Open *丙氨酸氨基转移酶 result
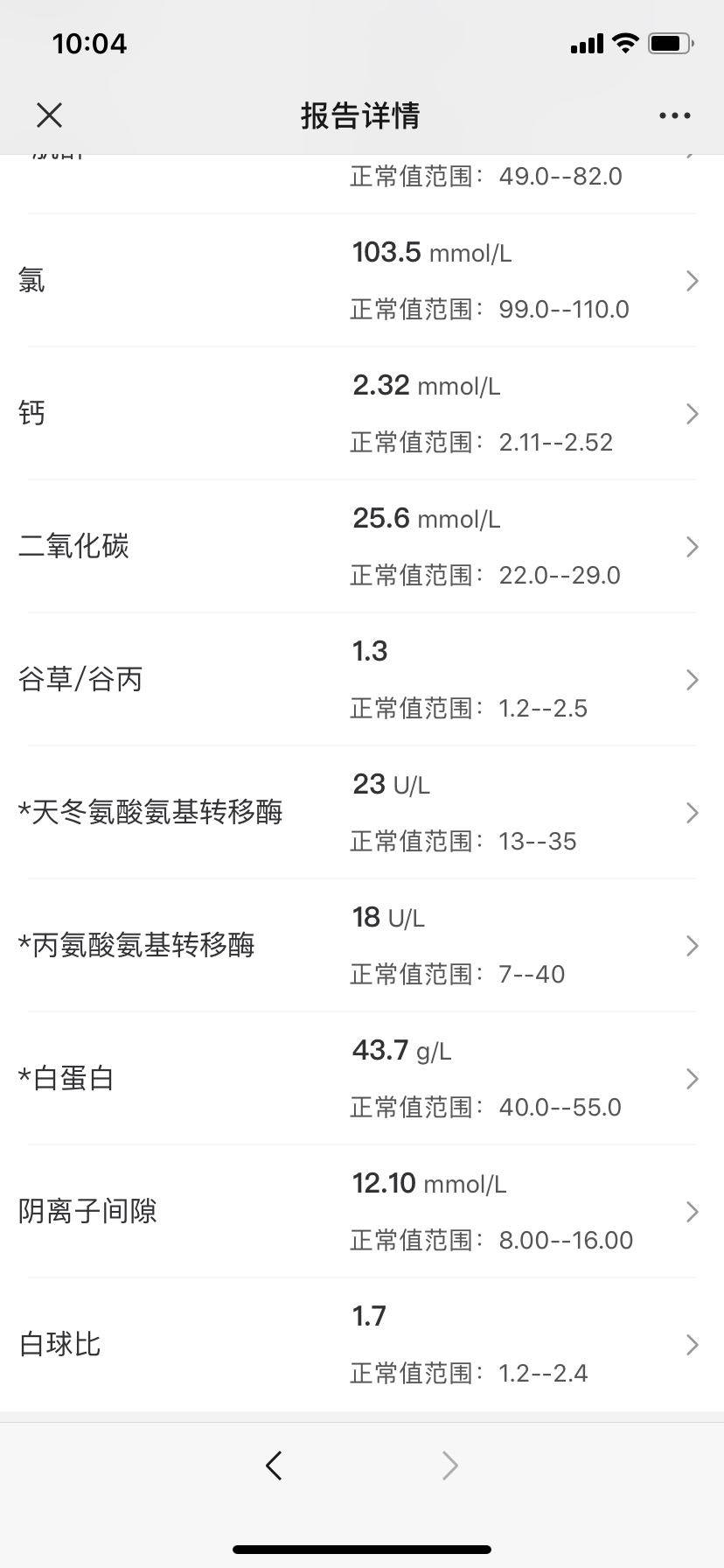Screen dimensions: 724x1568 [x=362, y=946]
